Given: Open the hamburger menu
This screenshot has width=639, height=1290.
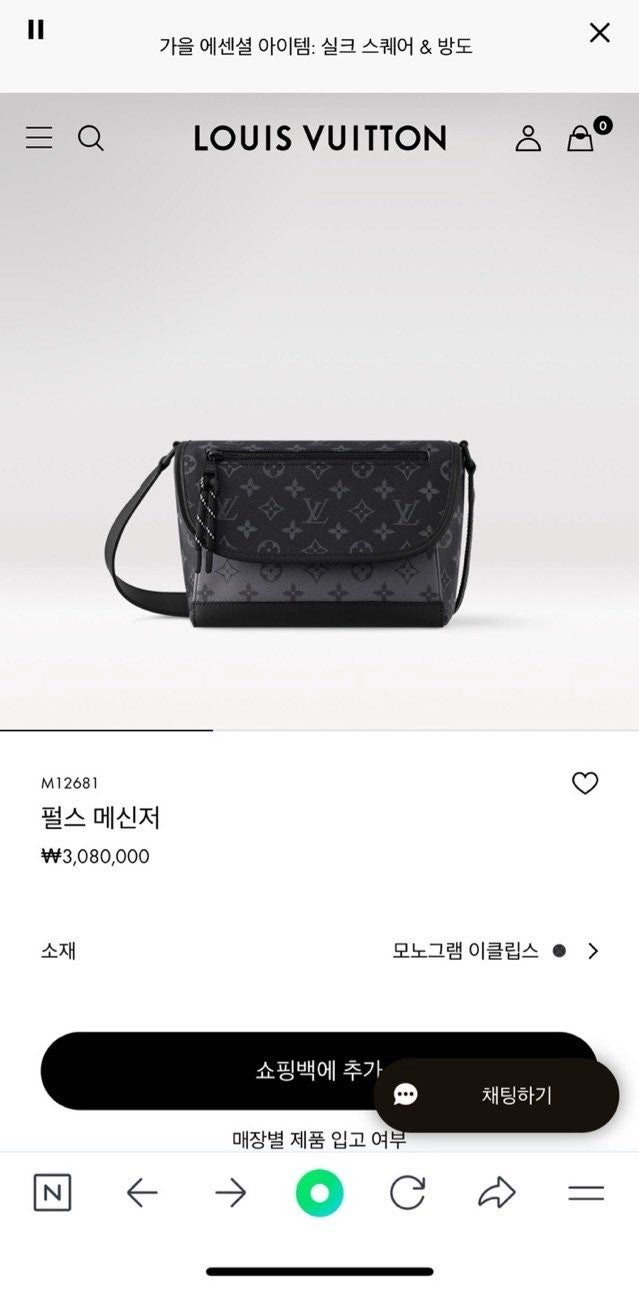Looking at the screenshot, I should (x=39, y=138).
